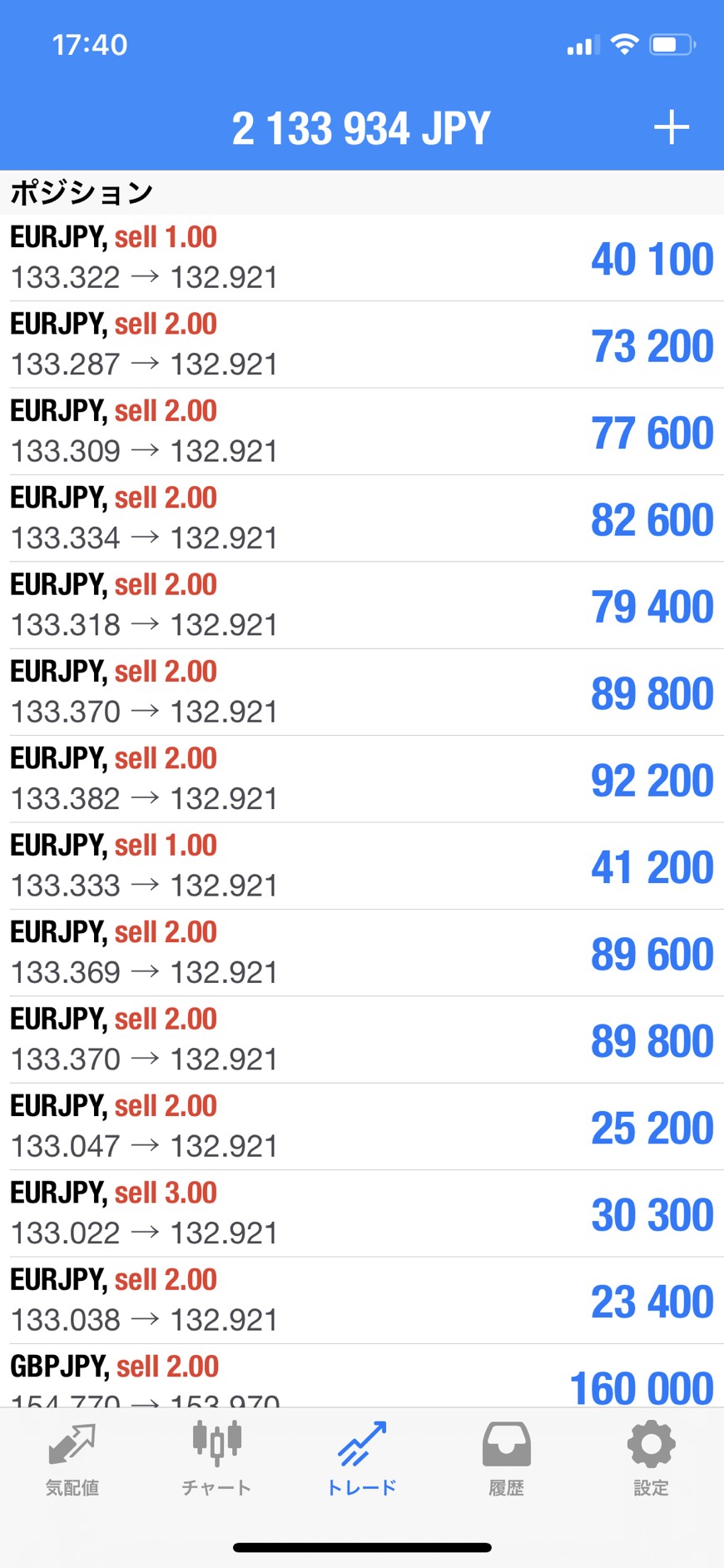
Task: Select the EURJPY position opened at 133.287
Action: [361, 345]
